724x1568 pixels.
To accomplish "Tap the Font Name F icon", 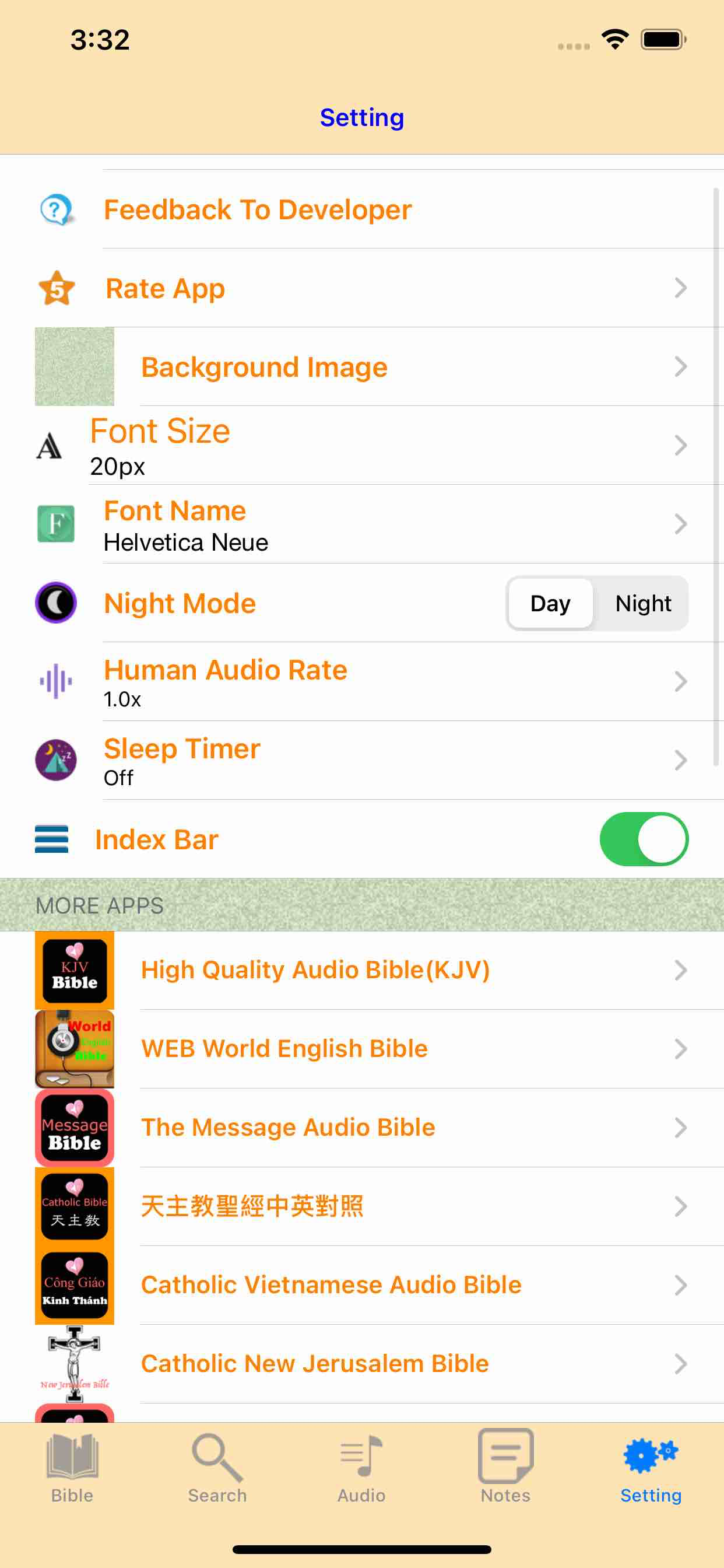I will click(x=56, y=523).
